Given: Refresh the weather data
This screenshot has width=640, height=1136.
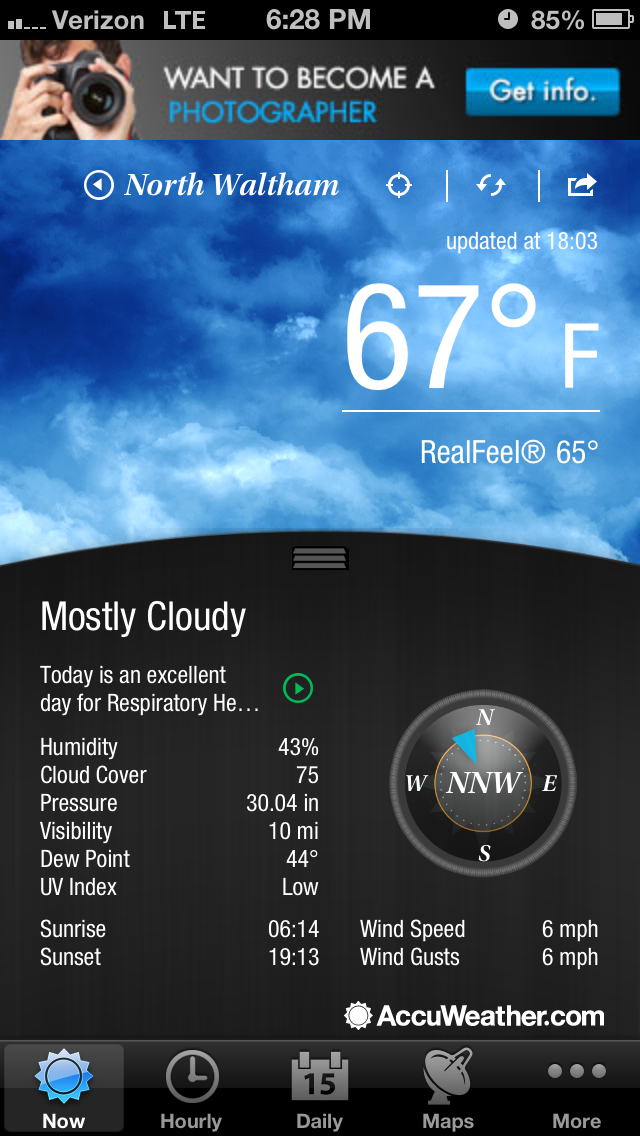Looking at the screenshot, I should pyautogui.click(x=491, y=185).
